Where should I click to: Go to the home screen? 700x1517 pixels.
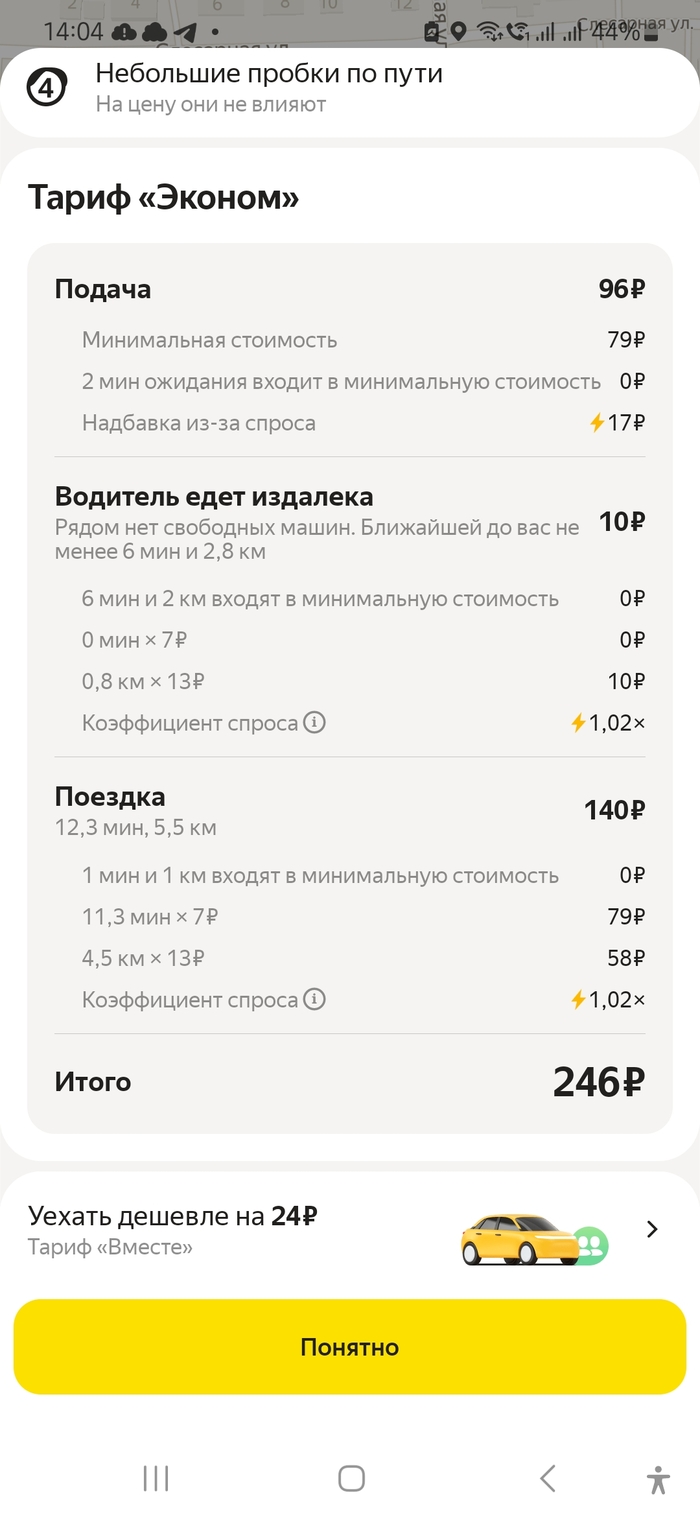(x=351, y=1478)
